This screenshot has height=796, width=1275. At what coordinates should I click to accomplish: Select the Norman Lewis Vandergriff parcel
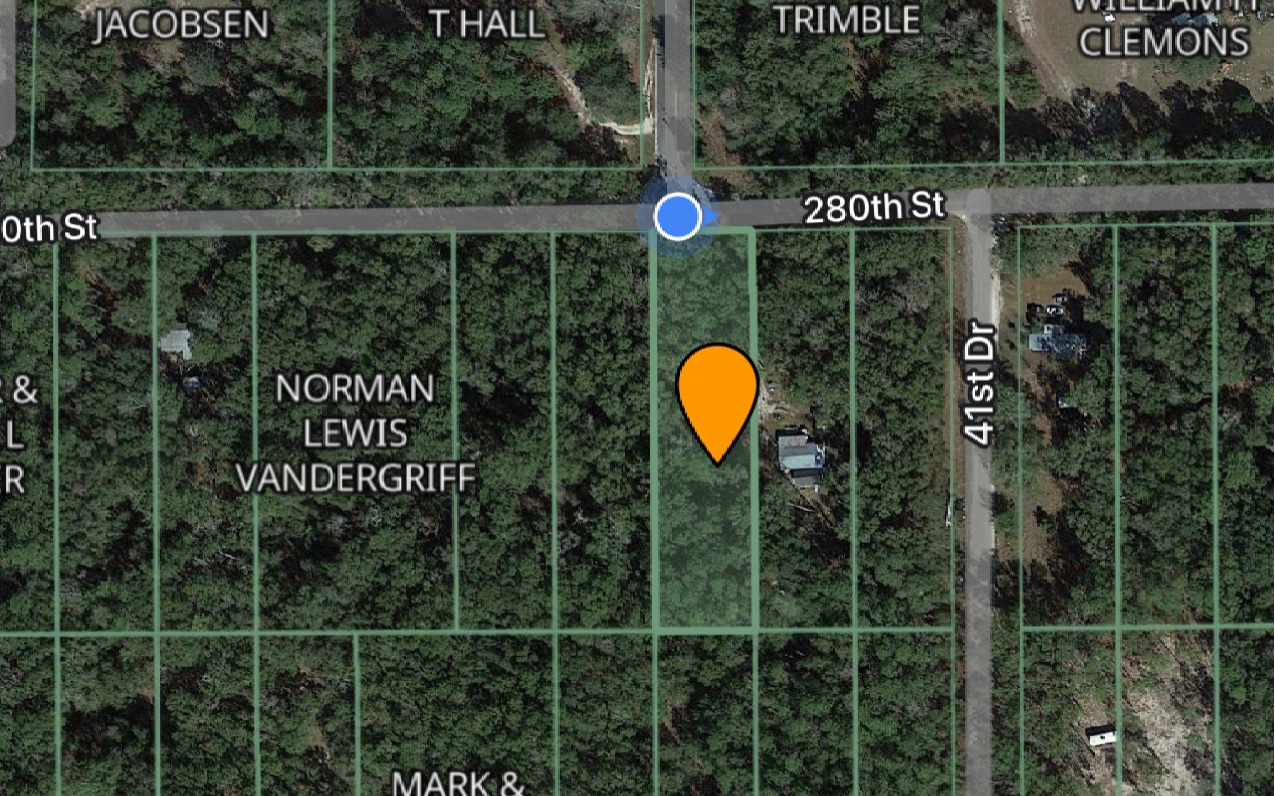click(x=355, y=434)
